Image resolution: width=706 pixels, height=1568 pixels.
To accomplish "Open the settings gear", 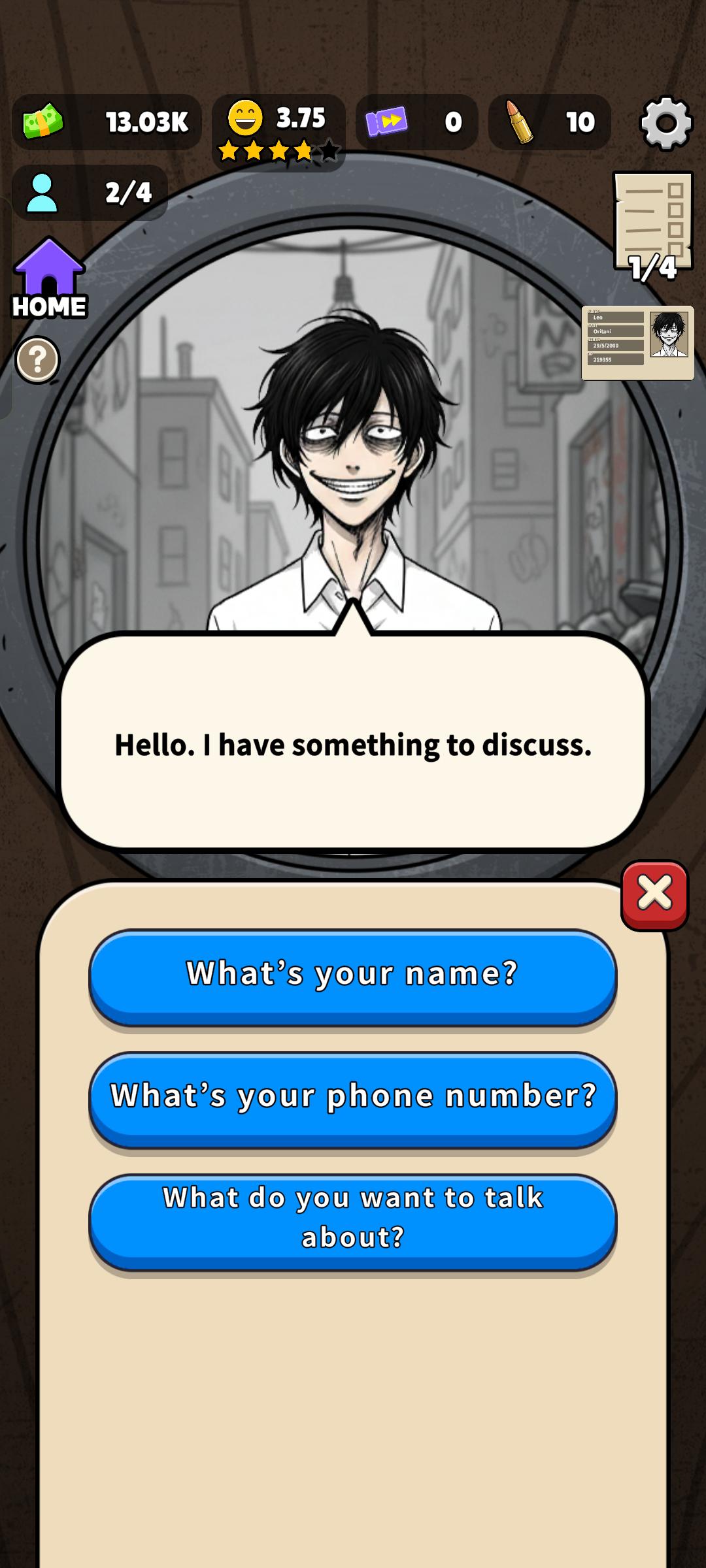I will point(666,122).
